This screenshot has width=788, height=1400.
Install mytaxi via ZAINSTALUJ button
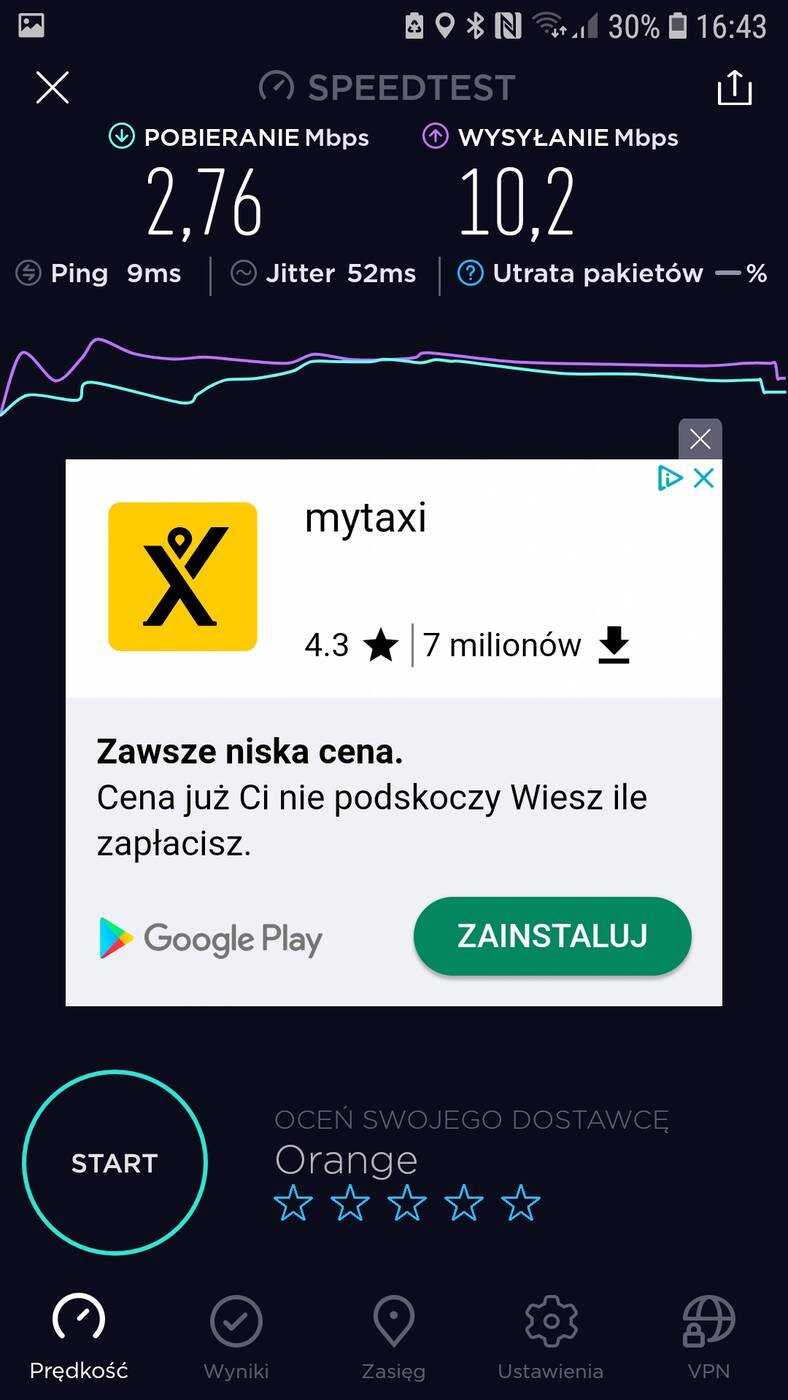click(552, 936)
